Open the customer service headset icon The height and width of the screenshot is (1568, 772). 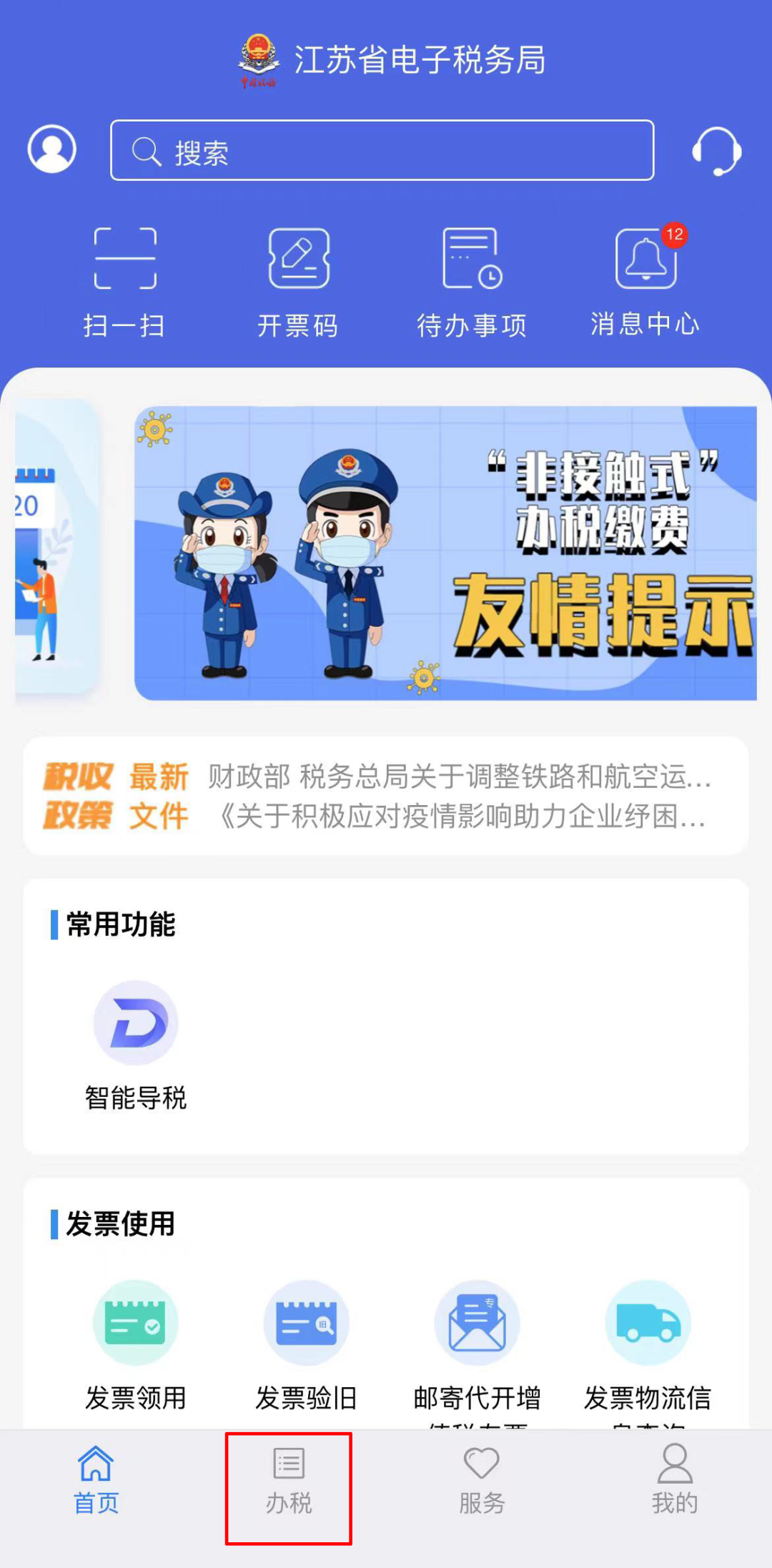pyautogui.click(x=716, y=151)
